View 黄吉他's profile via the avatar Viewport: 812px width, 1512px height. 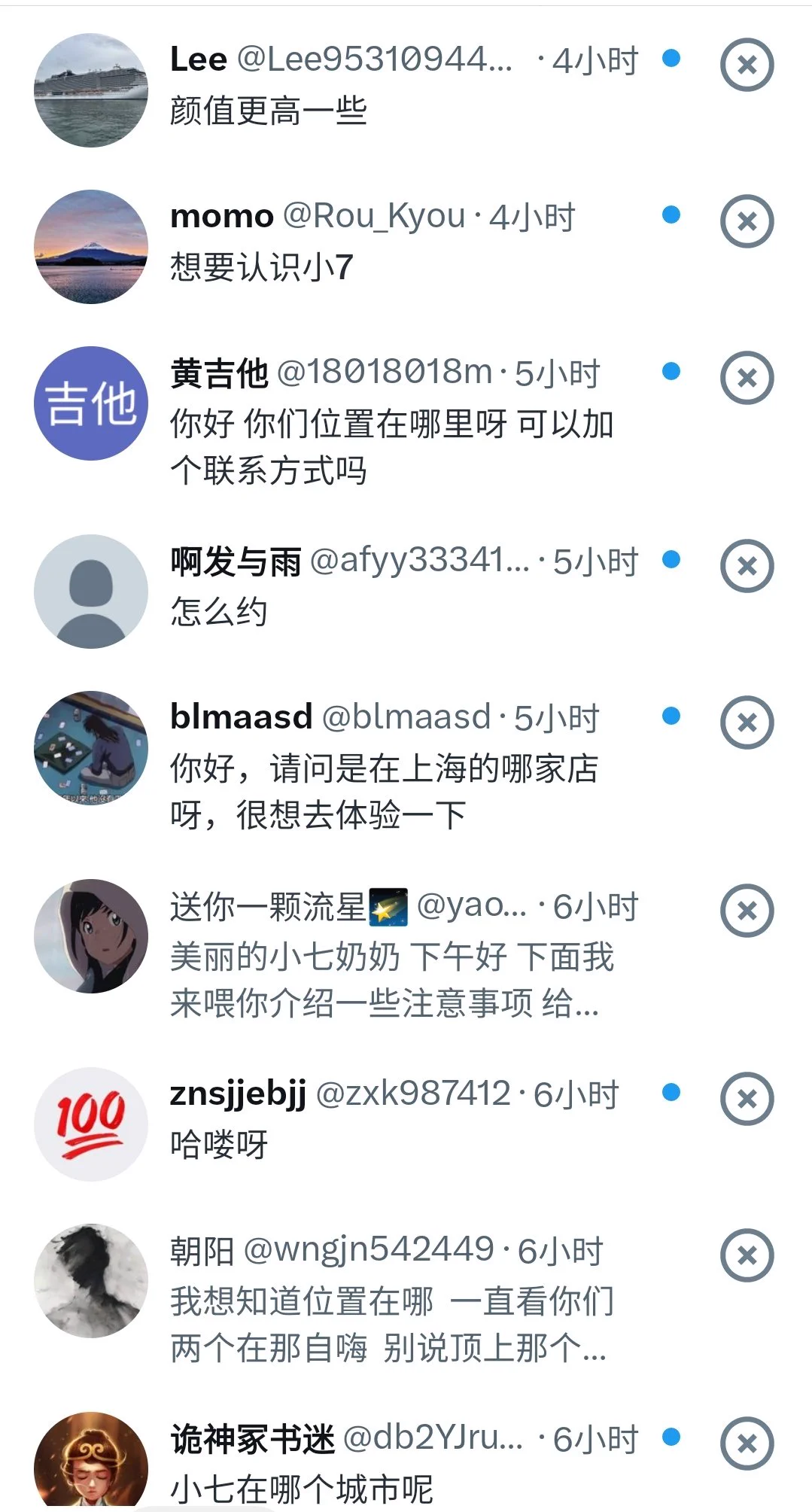[91, 403]
